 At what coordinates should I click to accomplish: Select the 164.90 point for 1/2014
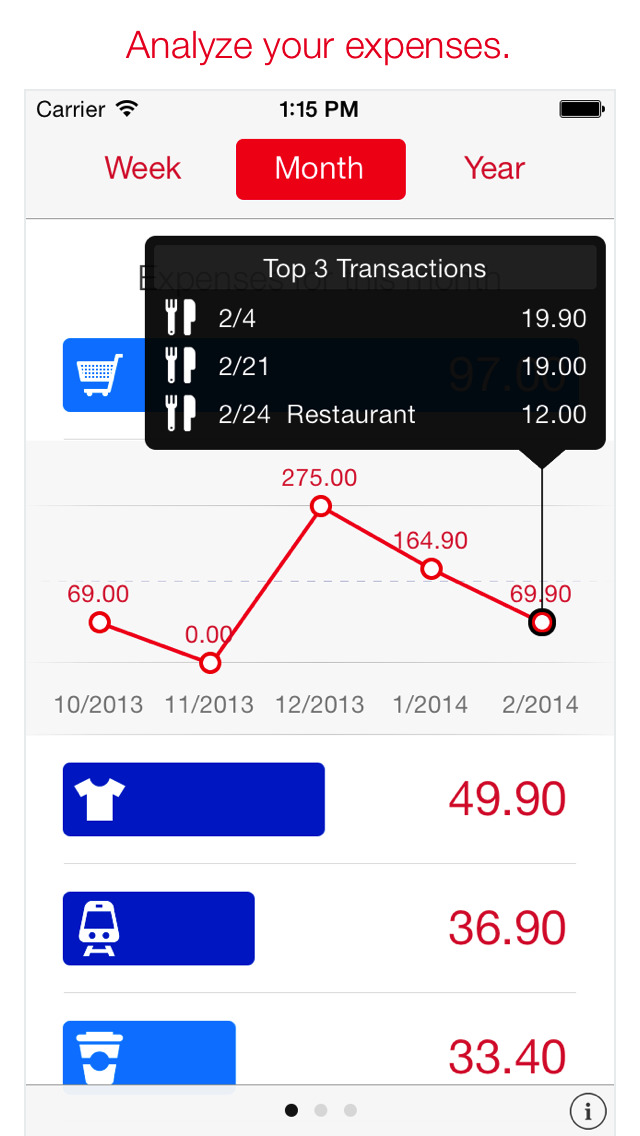431,569
